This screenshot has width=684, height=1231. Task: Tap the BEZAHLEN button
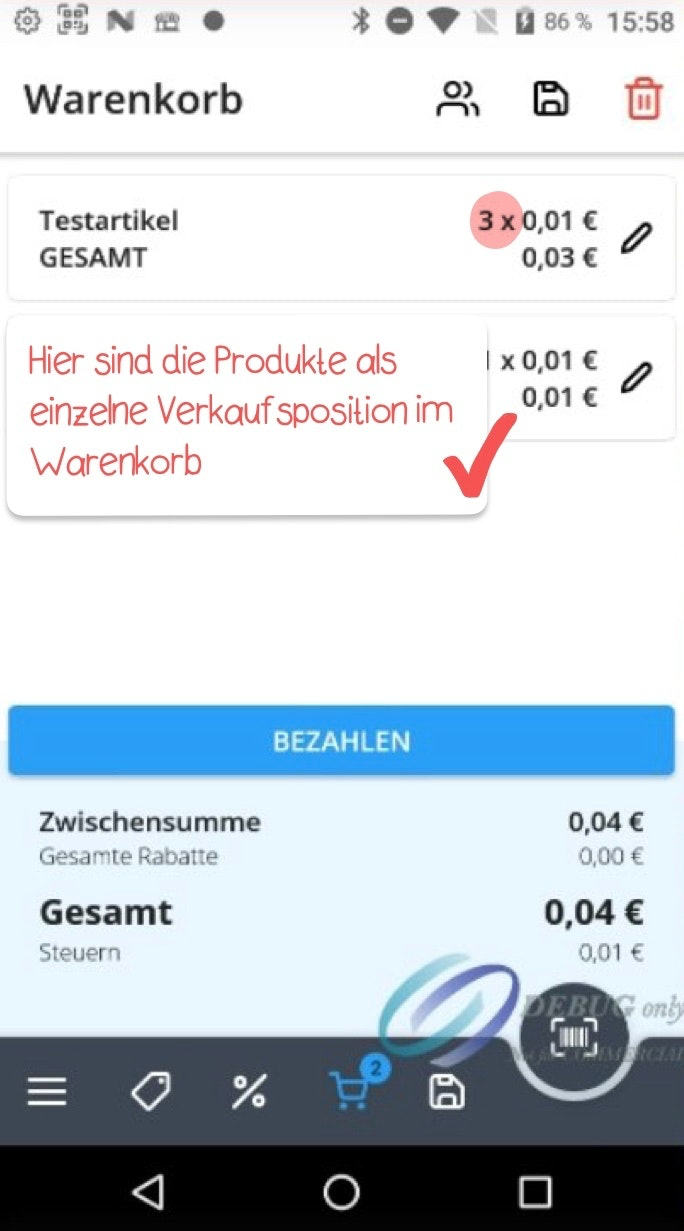pyautogui.click(x=342, y=741)
